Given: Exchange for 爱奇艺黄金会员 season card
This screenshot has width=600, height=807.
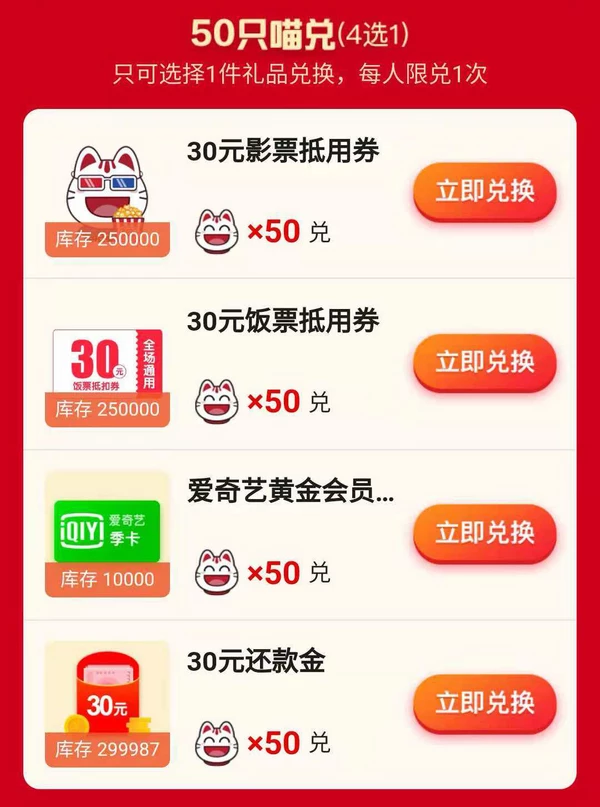Looking at the screenshot, I should coord(485,533).
